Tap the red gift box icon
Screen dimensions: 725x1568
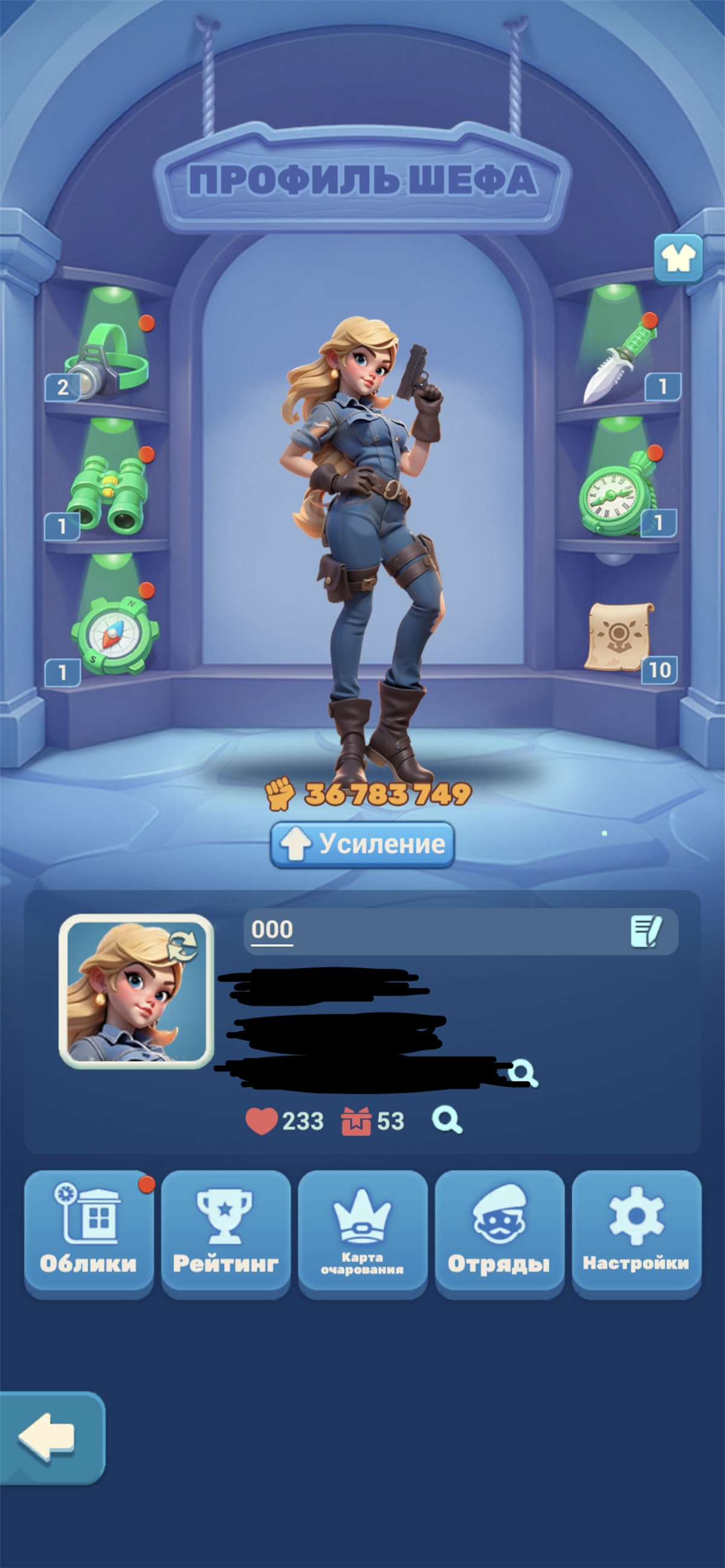(x=356, y=1121)
